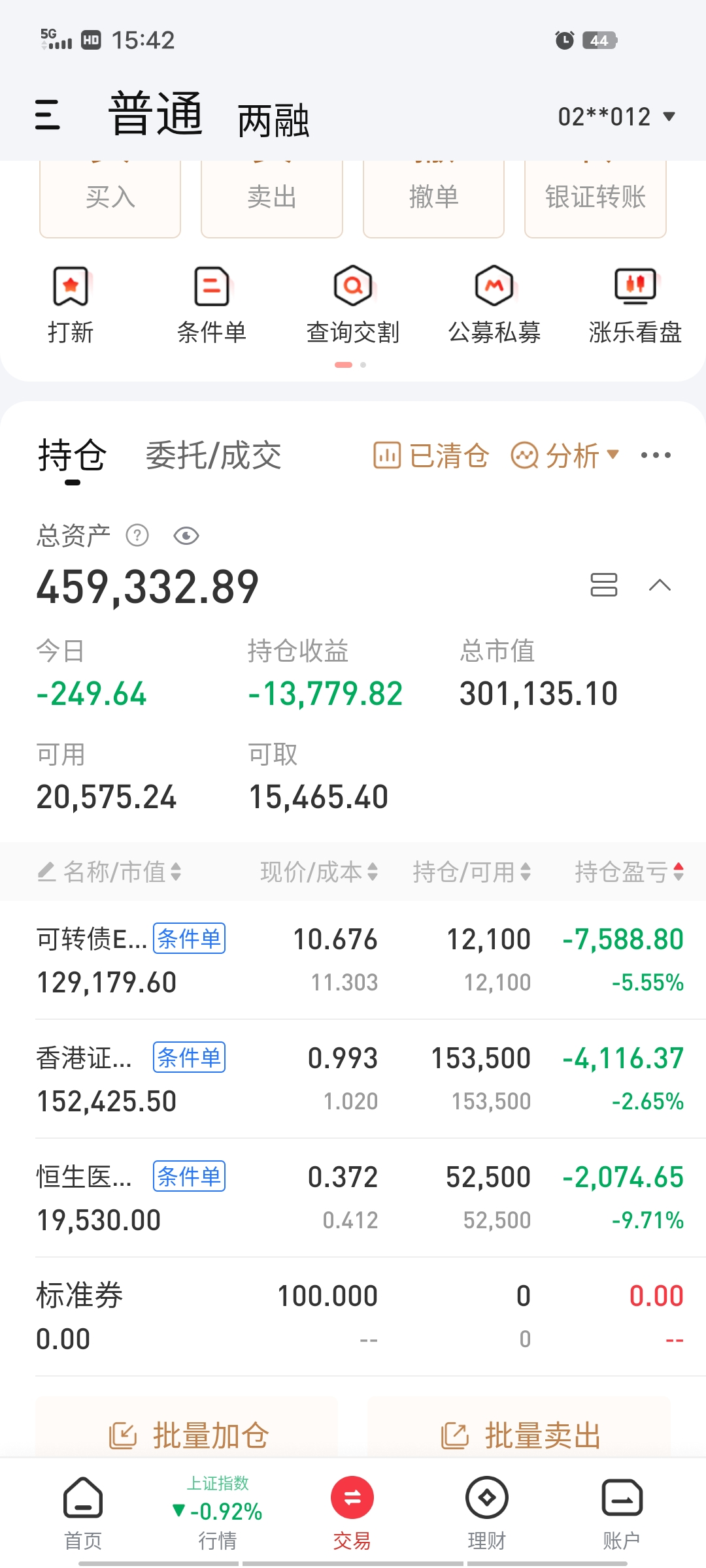The width and height of the screenshot is (706, 1568).
Task: Tap 批量加仓 batch add position
Action: click(188, 1435)
